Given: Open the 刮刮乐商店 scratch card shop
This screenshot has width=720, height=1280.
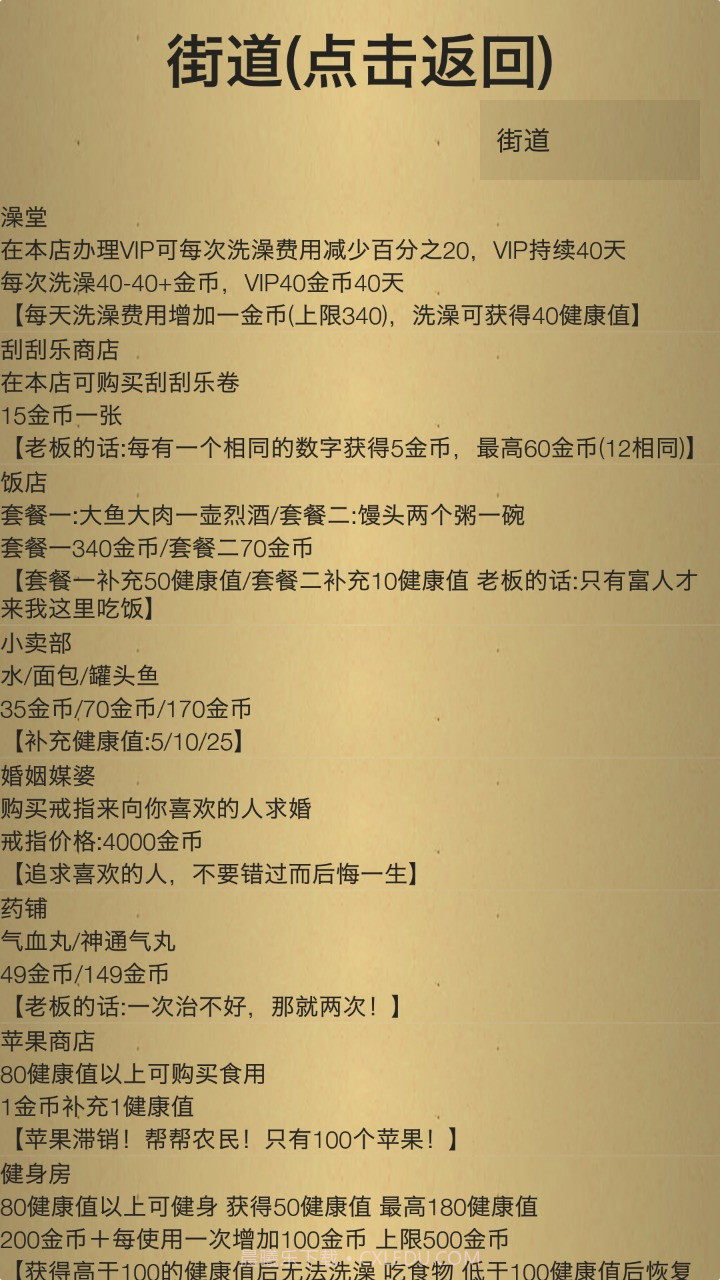Looking at the screenshot, I should (60, 350).
